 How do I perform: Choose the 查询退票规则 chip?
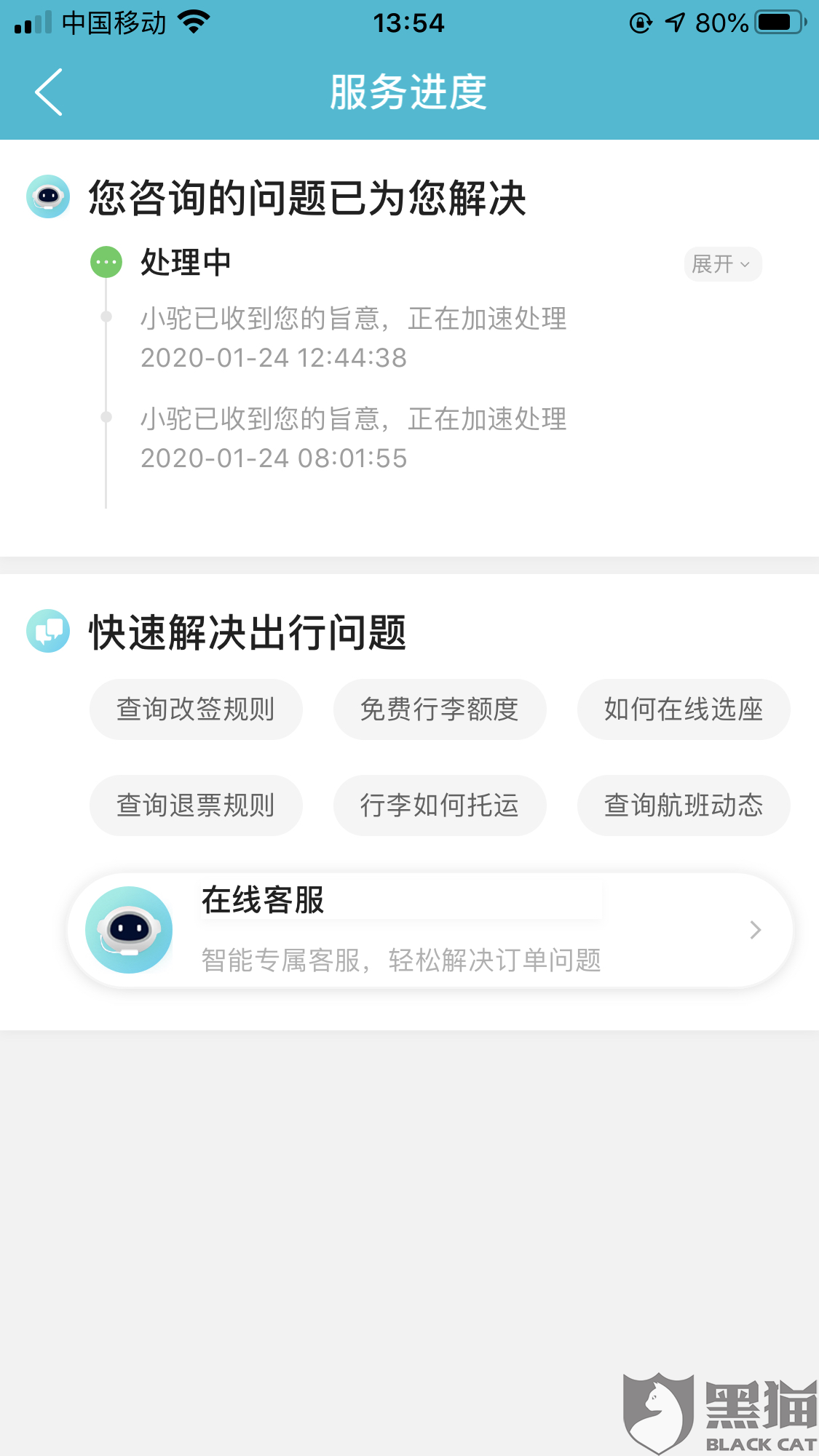click(196, 805)
